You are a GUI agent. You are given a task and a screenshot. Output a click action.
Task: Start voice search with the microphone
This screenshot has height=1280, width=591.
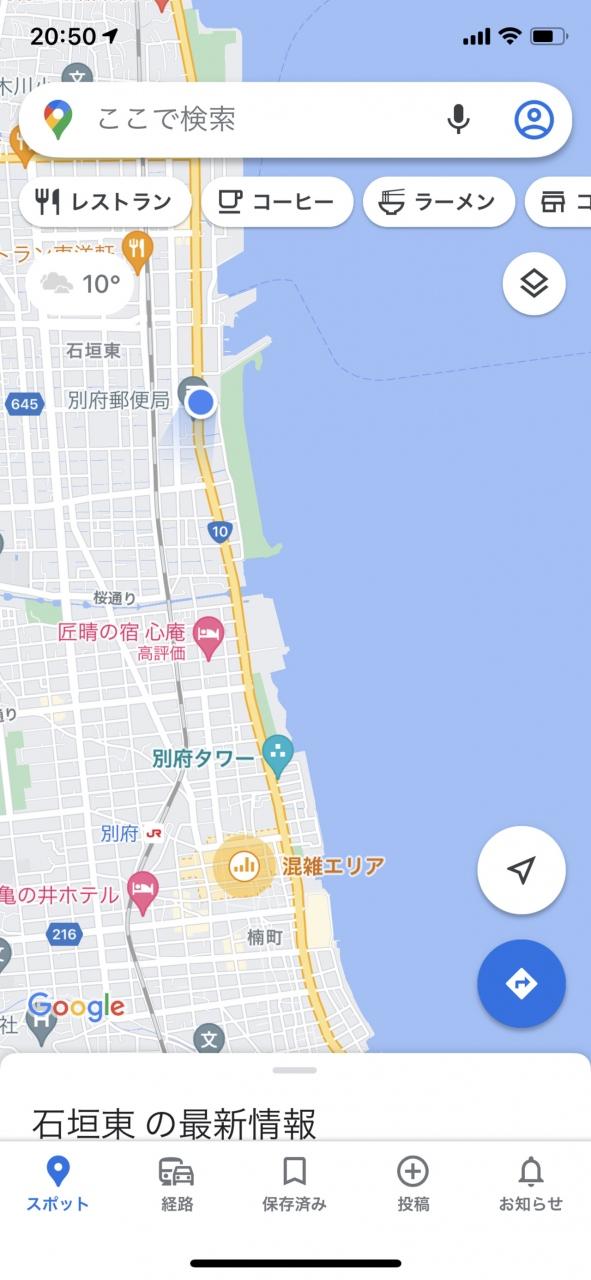click(458, 120)
